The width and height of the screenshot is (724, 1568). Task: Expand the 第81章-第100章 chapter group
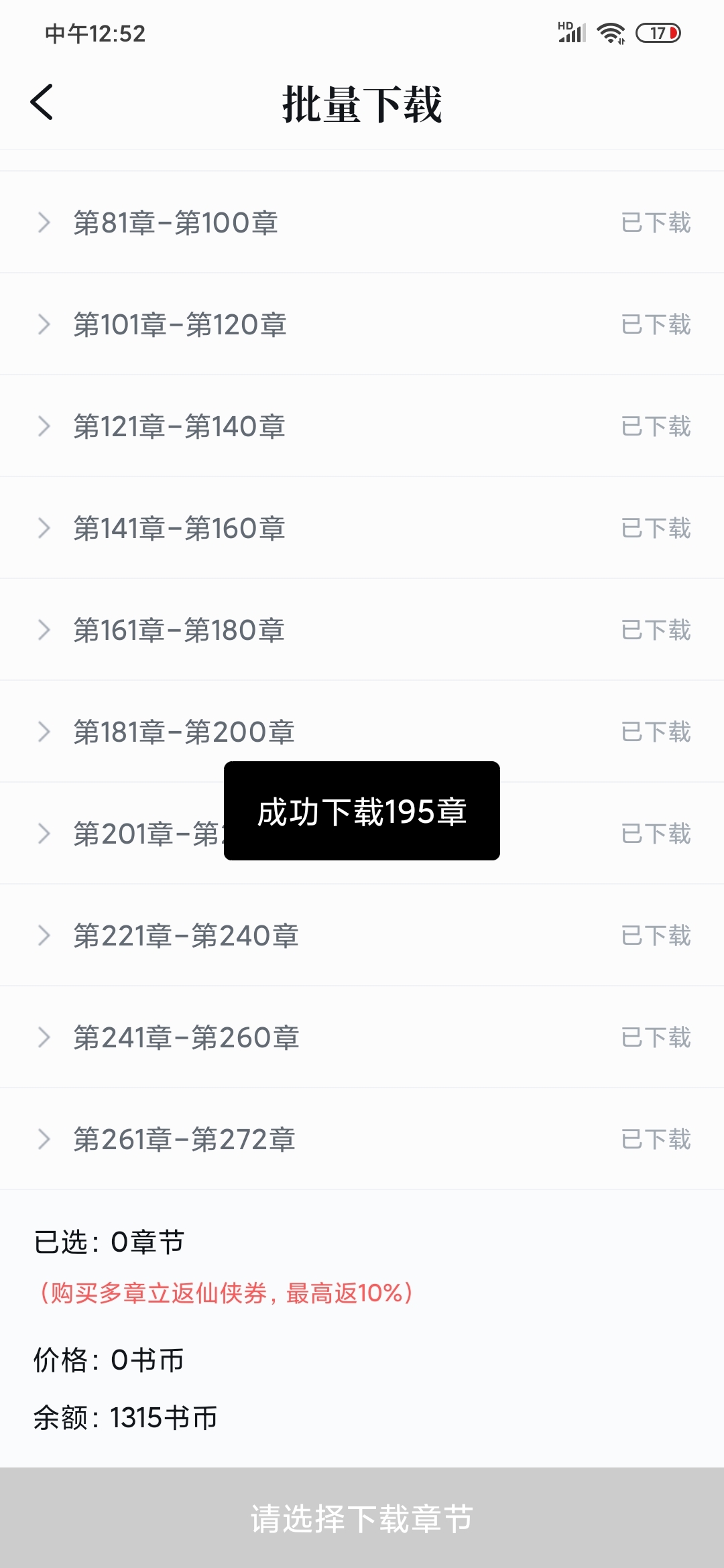click(x=44, y=222)
